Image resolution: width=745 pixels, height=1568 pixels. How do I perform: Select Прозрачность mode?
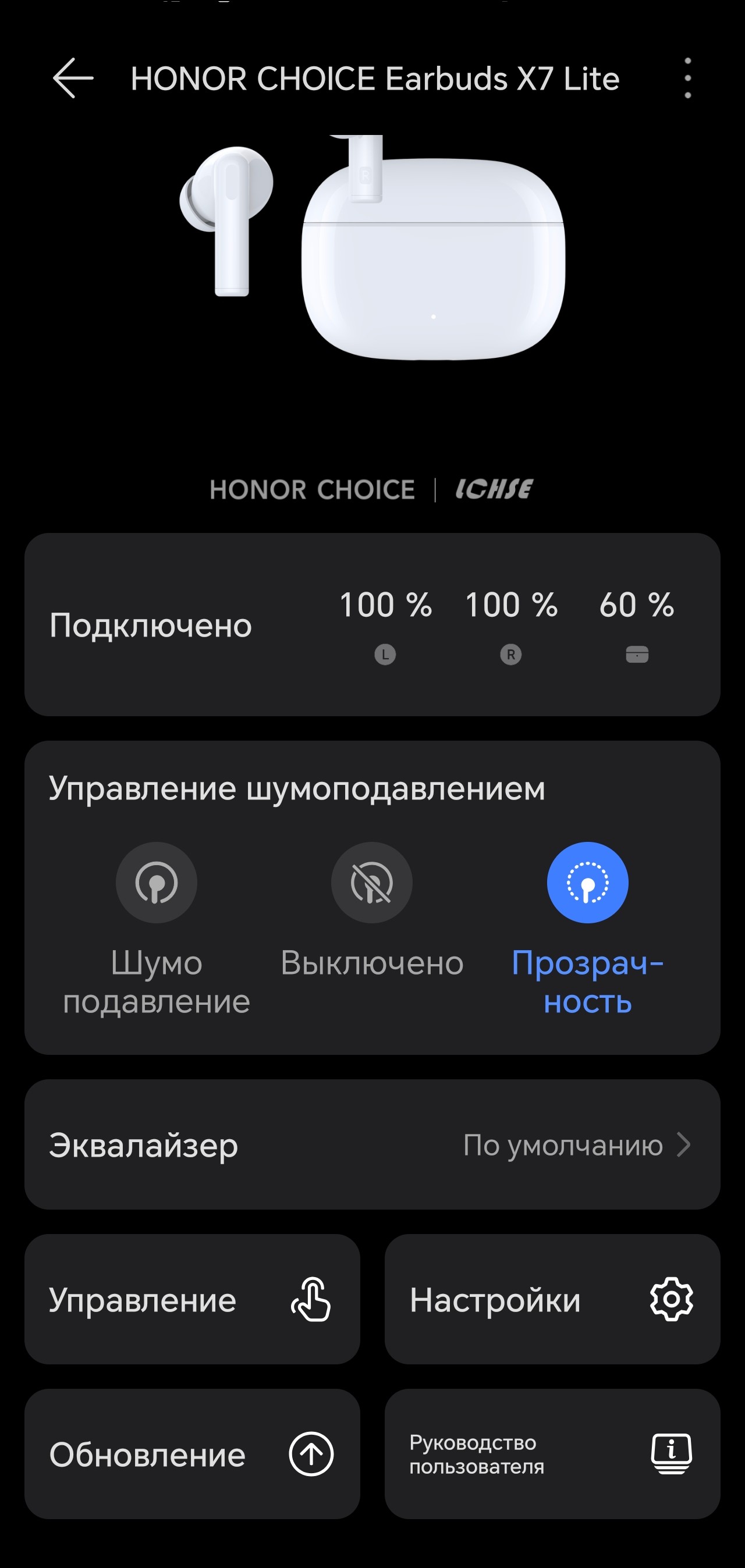point(587,883)
